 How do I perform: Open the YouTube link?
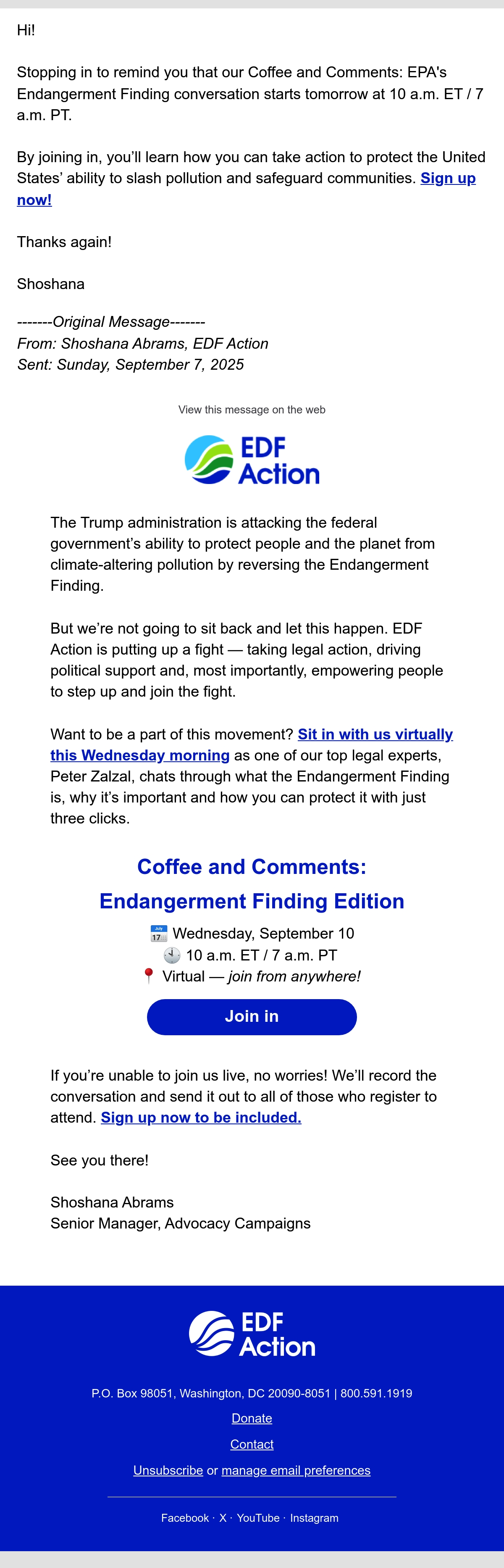258,1518
